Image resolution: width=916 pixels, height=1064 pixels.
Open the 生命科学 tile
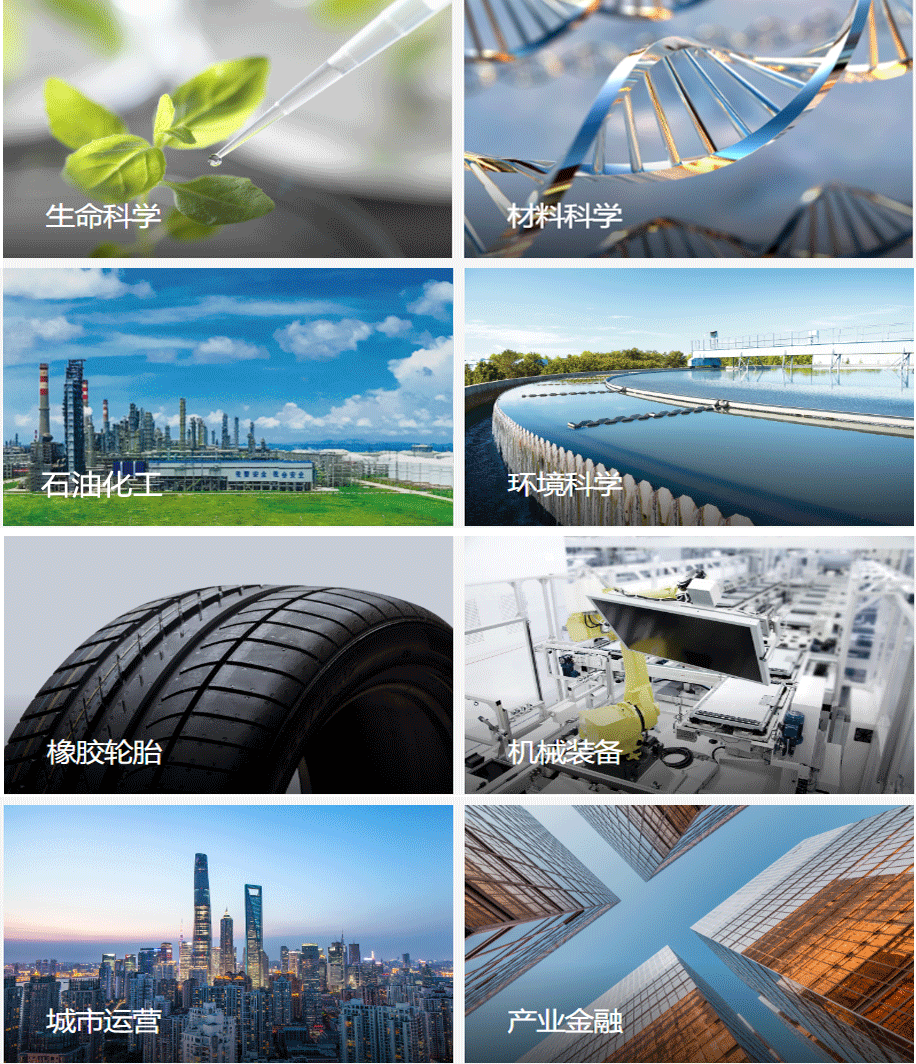[x=228, y=128]
